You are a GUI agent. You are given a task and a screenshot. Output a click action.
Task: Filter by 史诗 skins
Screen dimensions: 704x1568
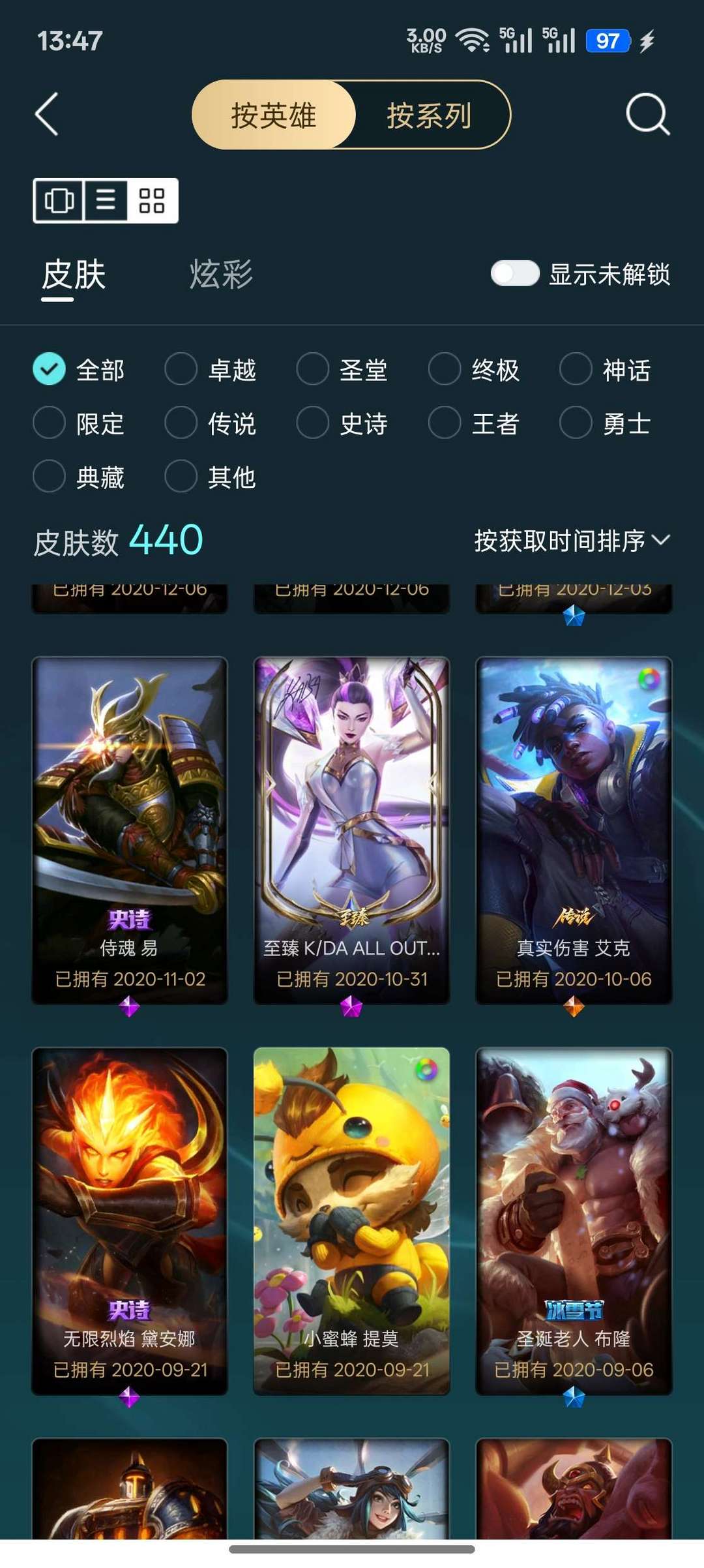click(342, 423)
